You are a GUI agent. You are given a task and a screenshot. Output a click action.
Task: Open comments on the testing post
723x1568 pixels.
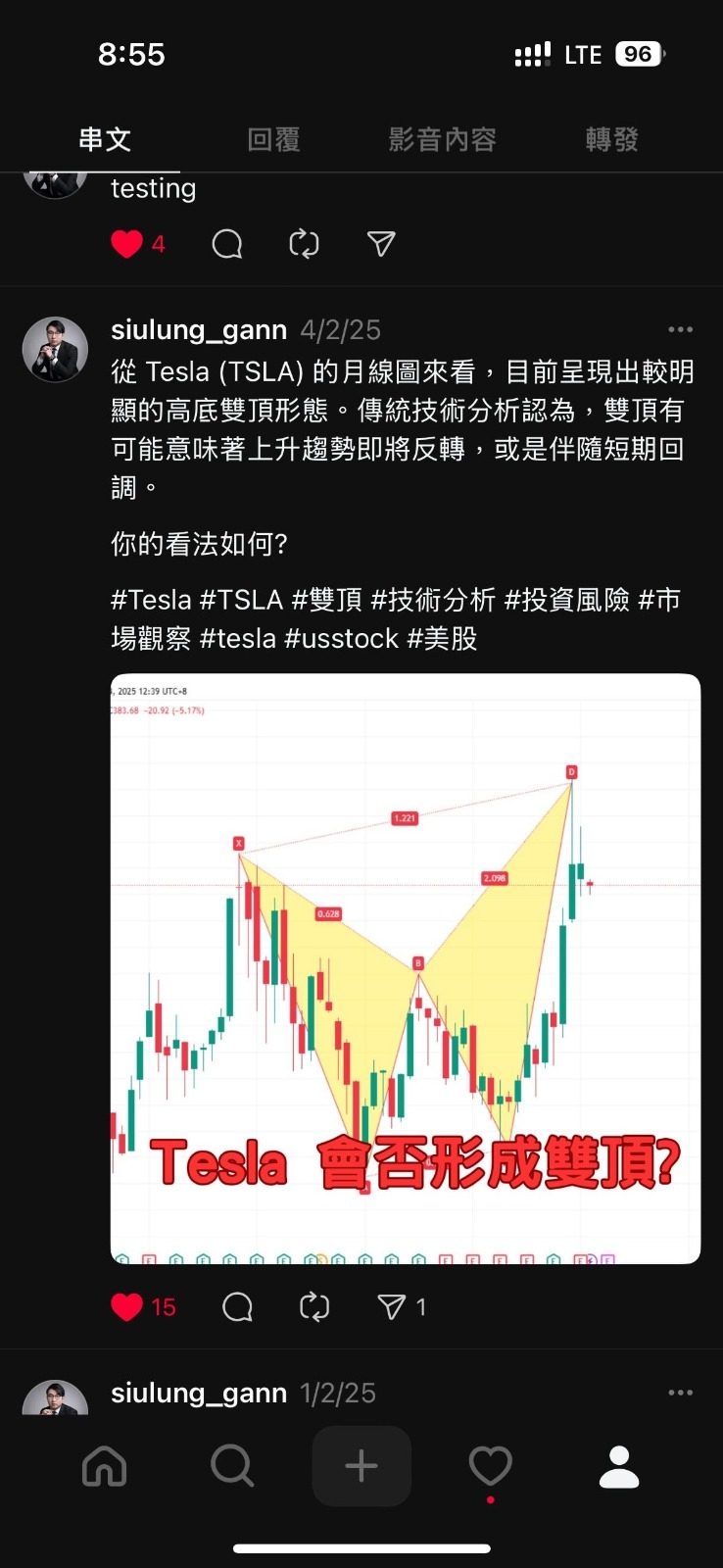pyautogui.click(x=226, y=244)
